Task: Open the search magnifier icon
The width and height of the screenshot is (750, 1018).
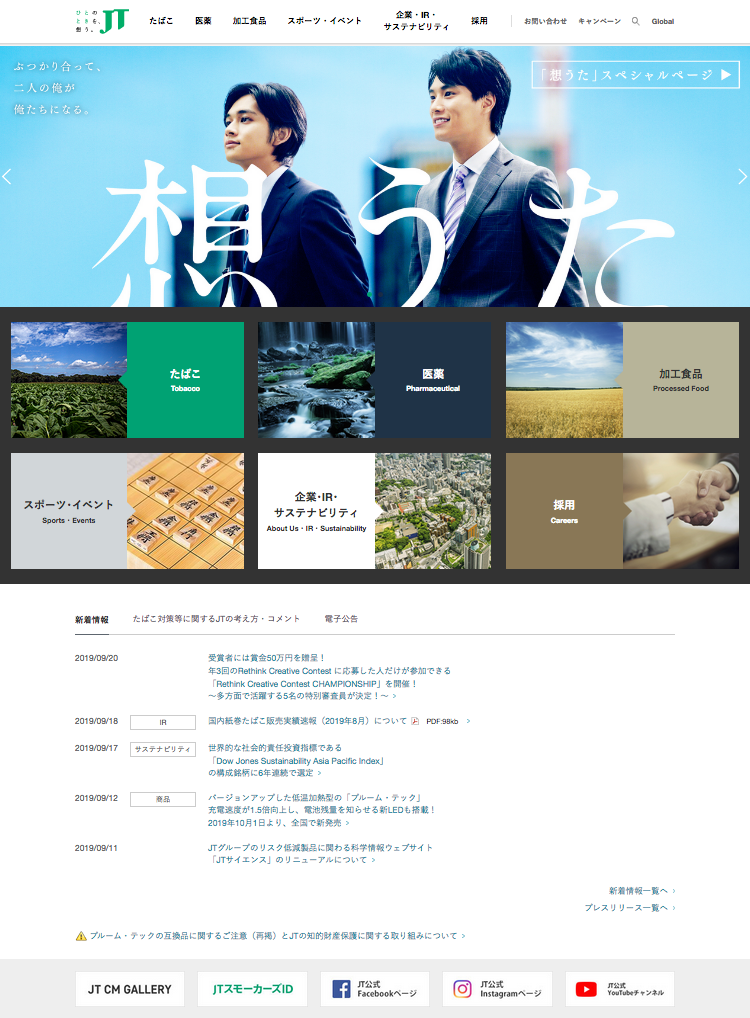Action: click(636, 21)
